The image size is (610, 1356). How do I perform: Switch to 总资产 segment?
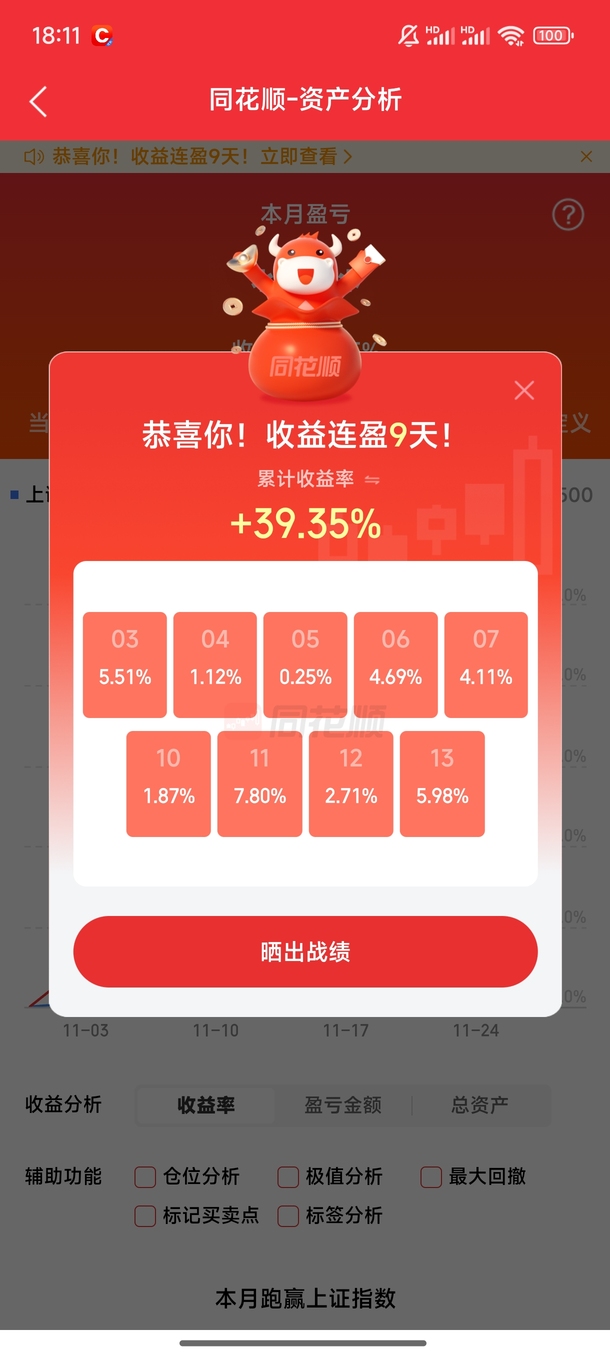coord(480,1105)
